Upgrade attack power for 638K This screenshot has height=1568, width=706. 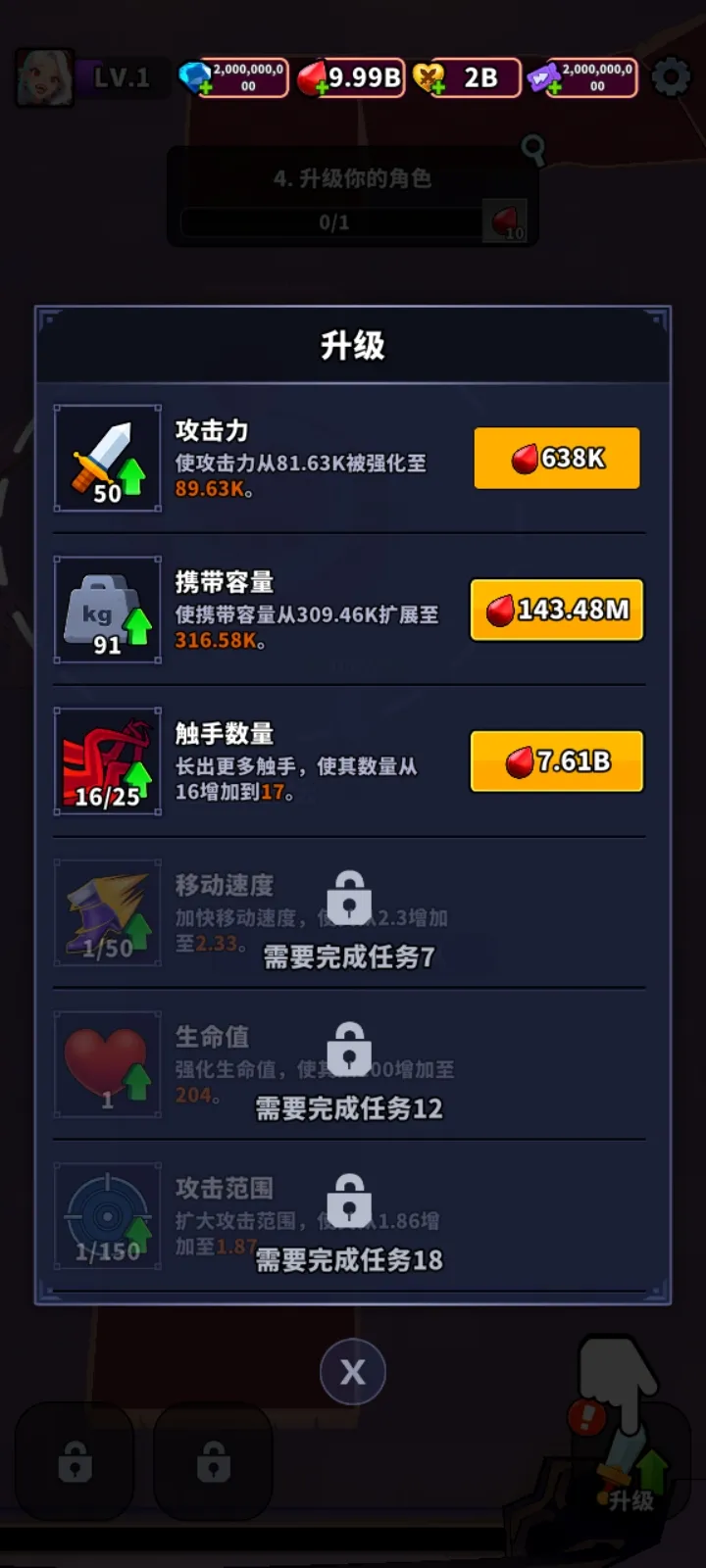(557, 458)
